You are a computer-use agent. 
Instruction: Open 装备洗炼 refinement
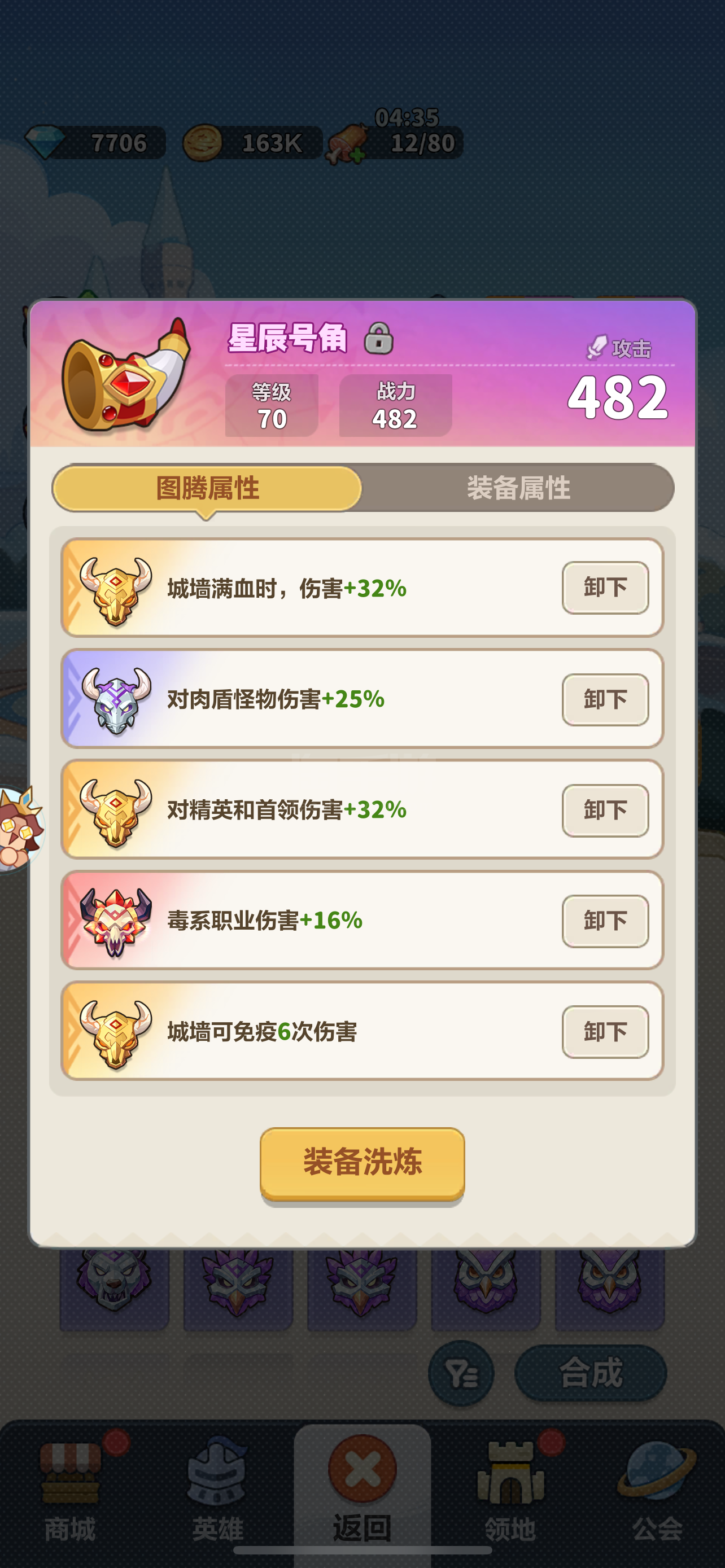(x=362, y=1163)
